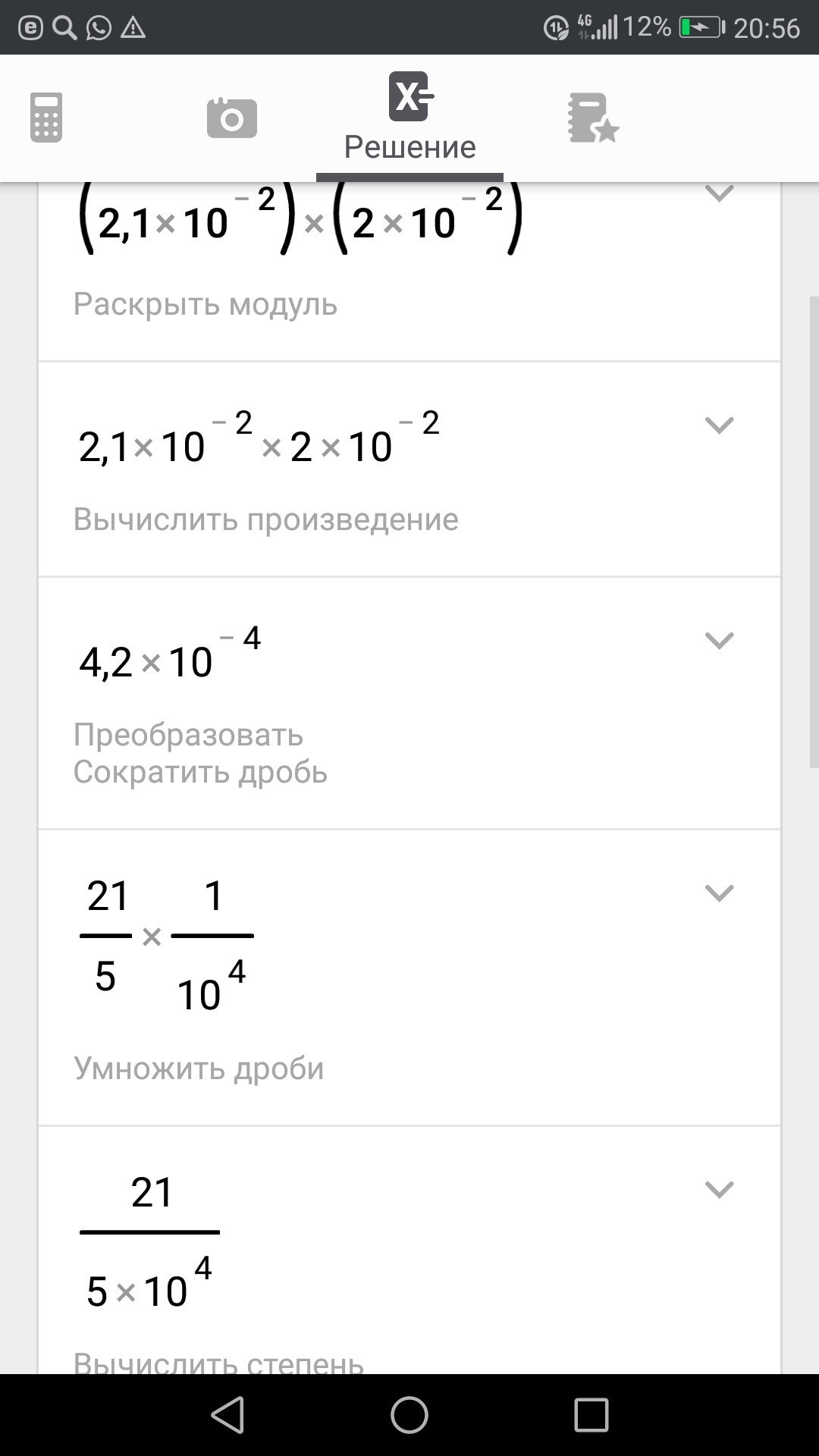Expand the Умножить дроби step
Image resolution: width=819 pixels, height=1456 pixels.
719,893
